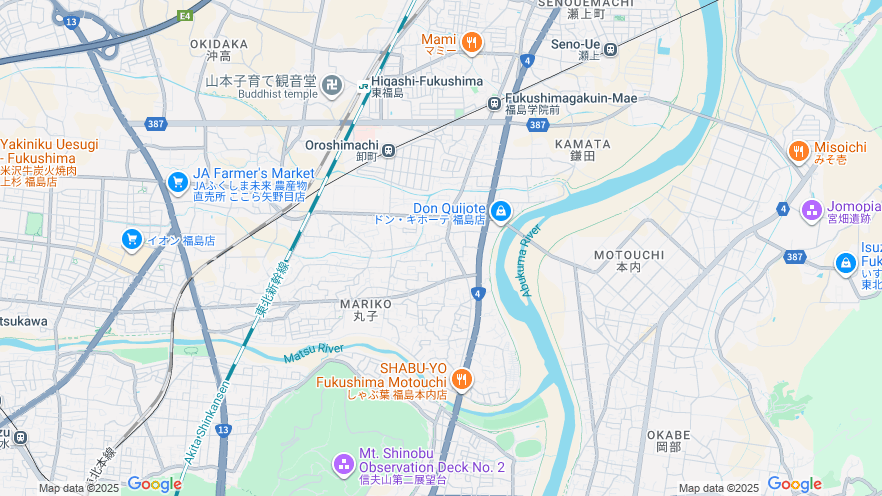Select the イオン福島店 shopping cart pin
The width and height of the screenshot is (882, 496).
coord(131,239)
